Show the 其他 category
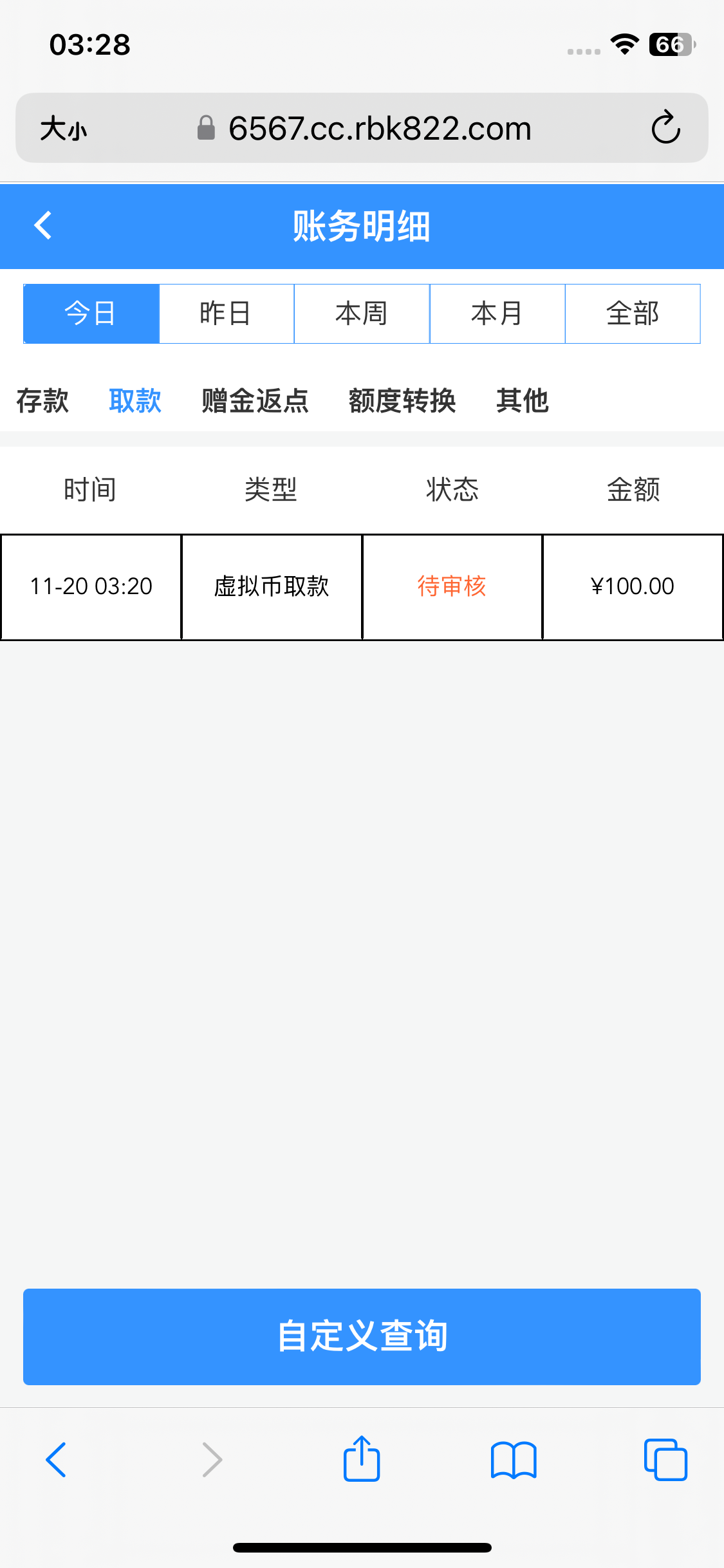The width and height of the screenshot is (724, 1568). pos(522,400)
